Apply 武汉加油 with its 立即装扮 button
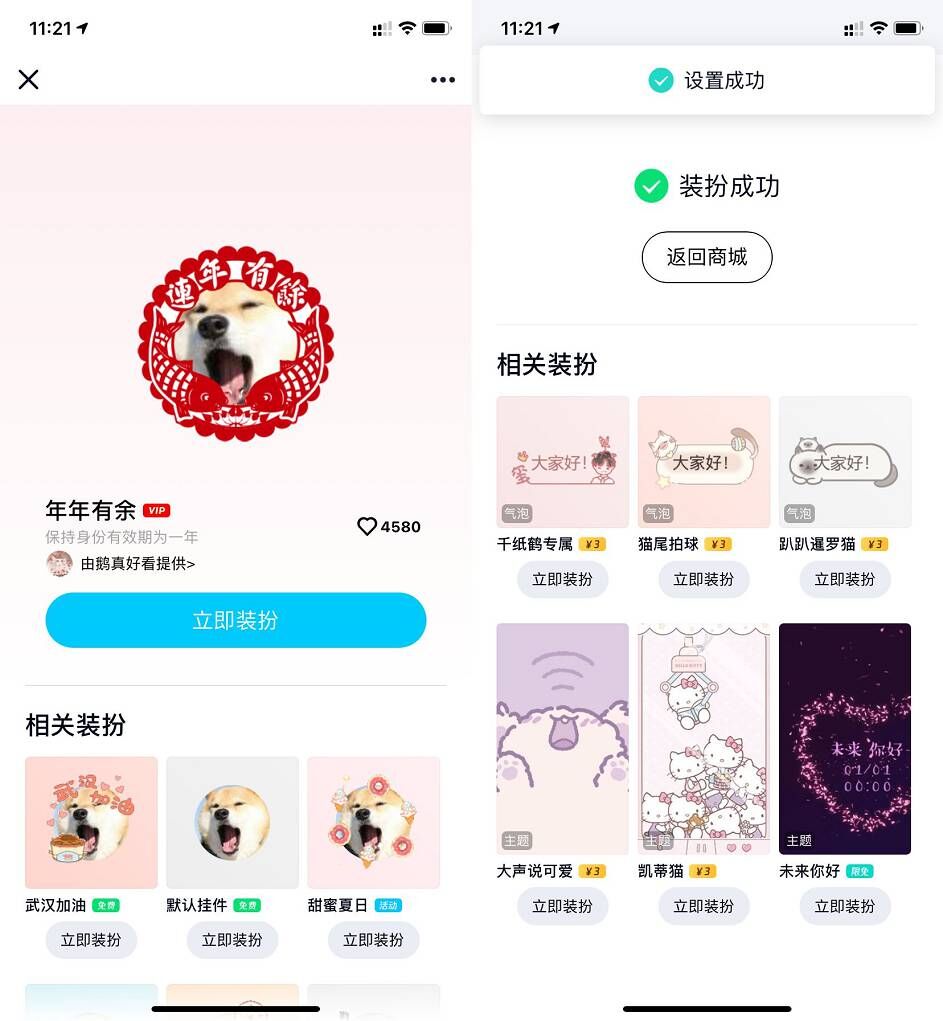943x1021 pixels. click(x=91, y=940)
